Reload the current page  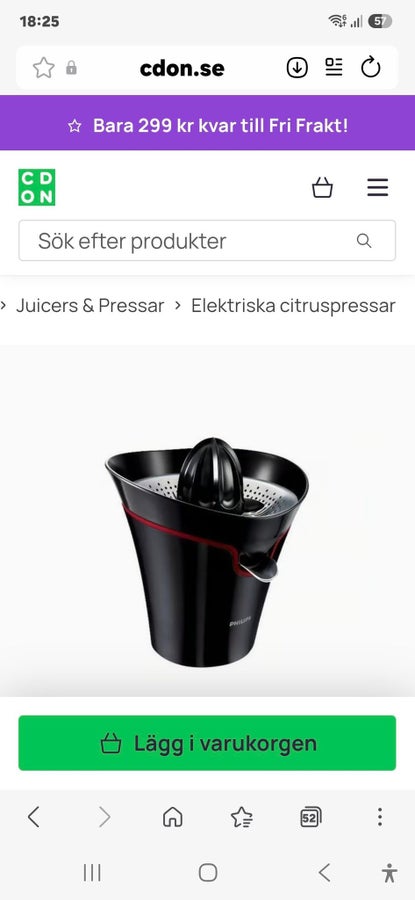371,68
